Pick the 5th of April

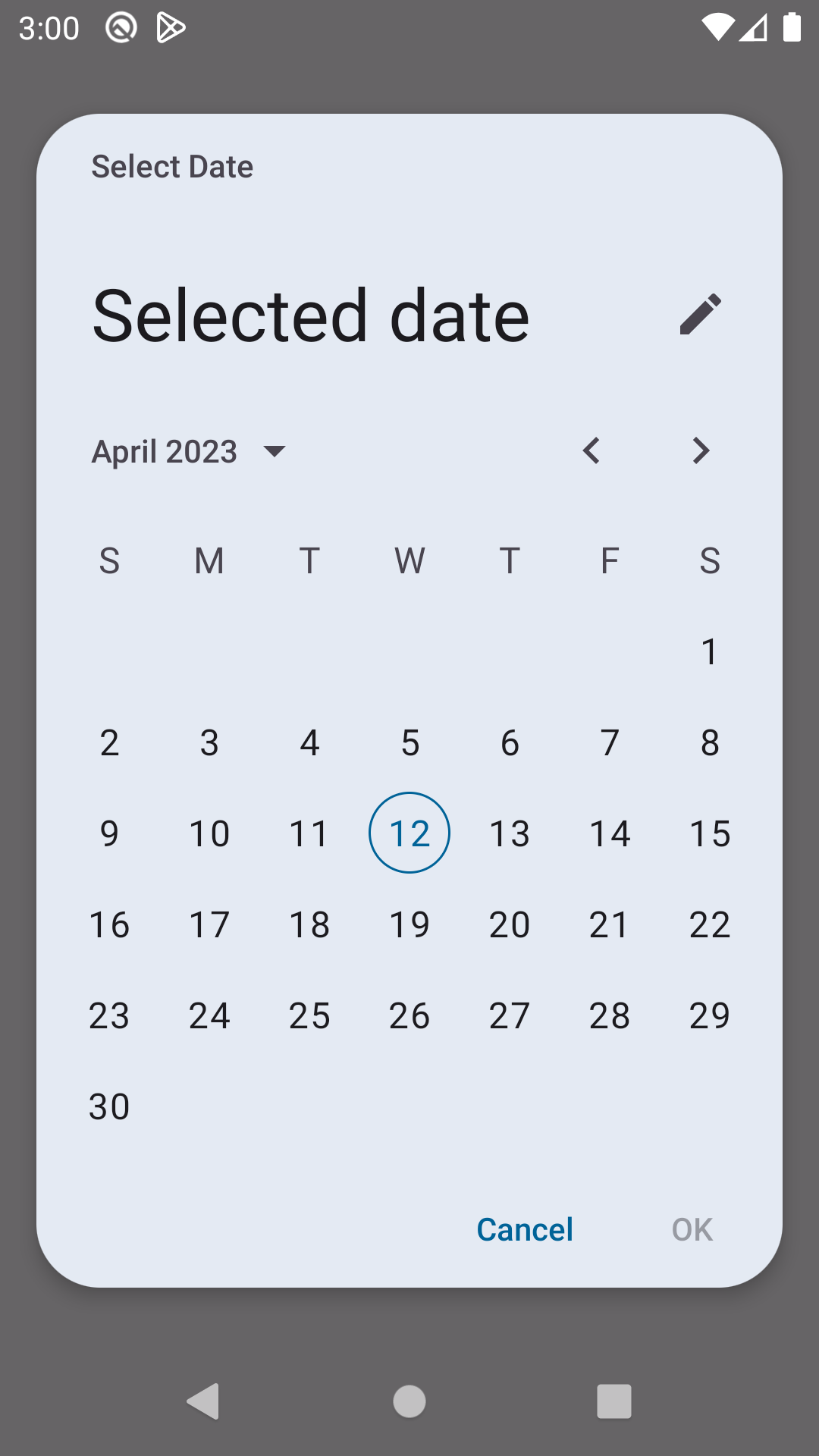click(409, 742)
